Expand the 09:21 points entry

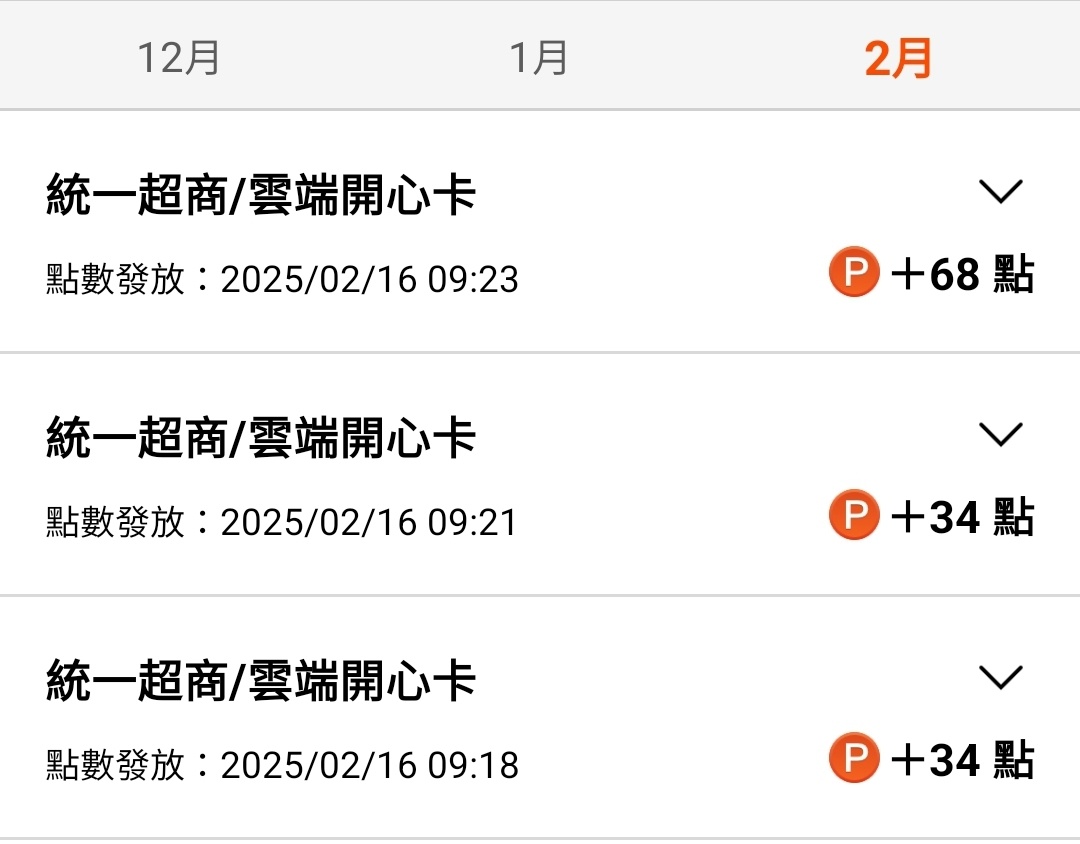(x=1000, y=434)
